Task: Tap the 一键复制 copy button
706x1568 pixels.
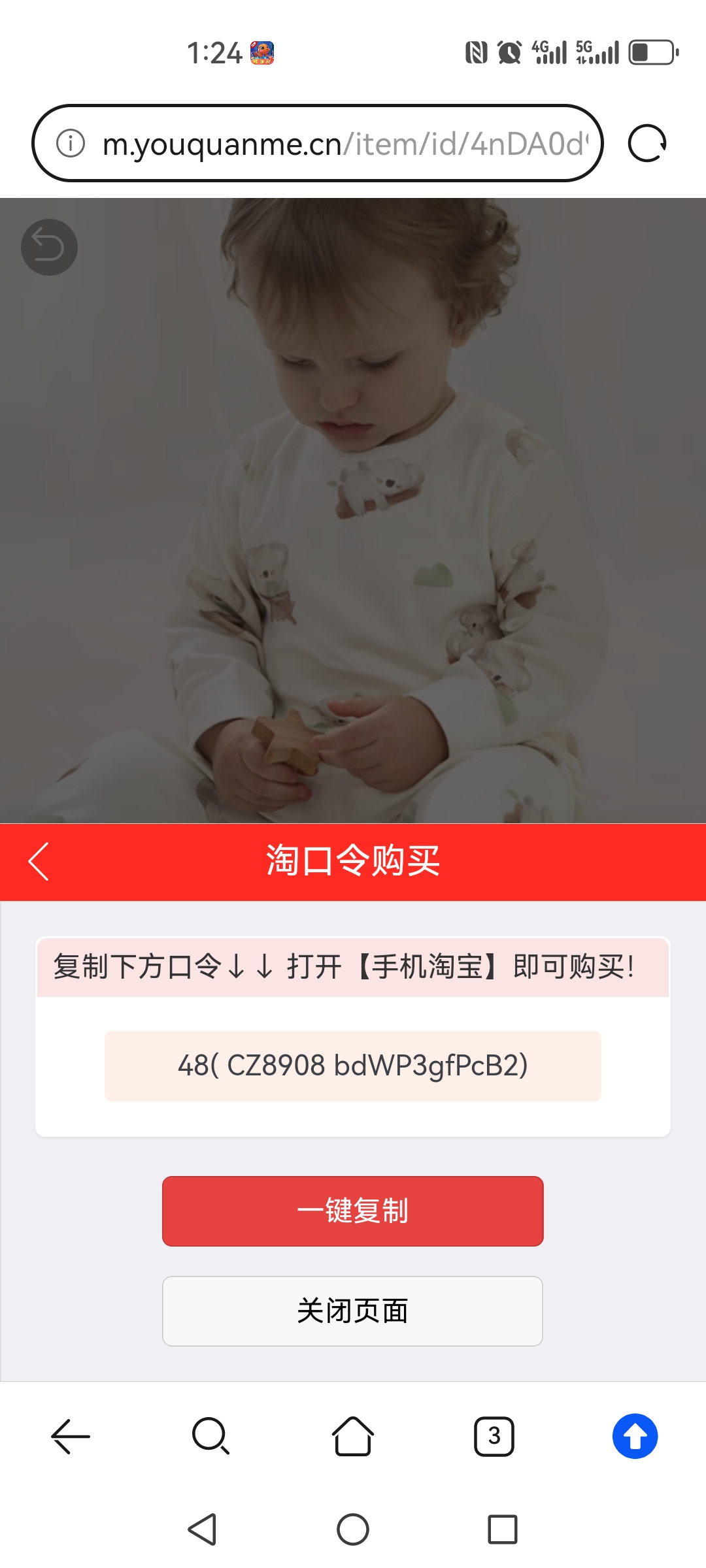Action: [352, 1211]
